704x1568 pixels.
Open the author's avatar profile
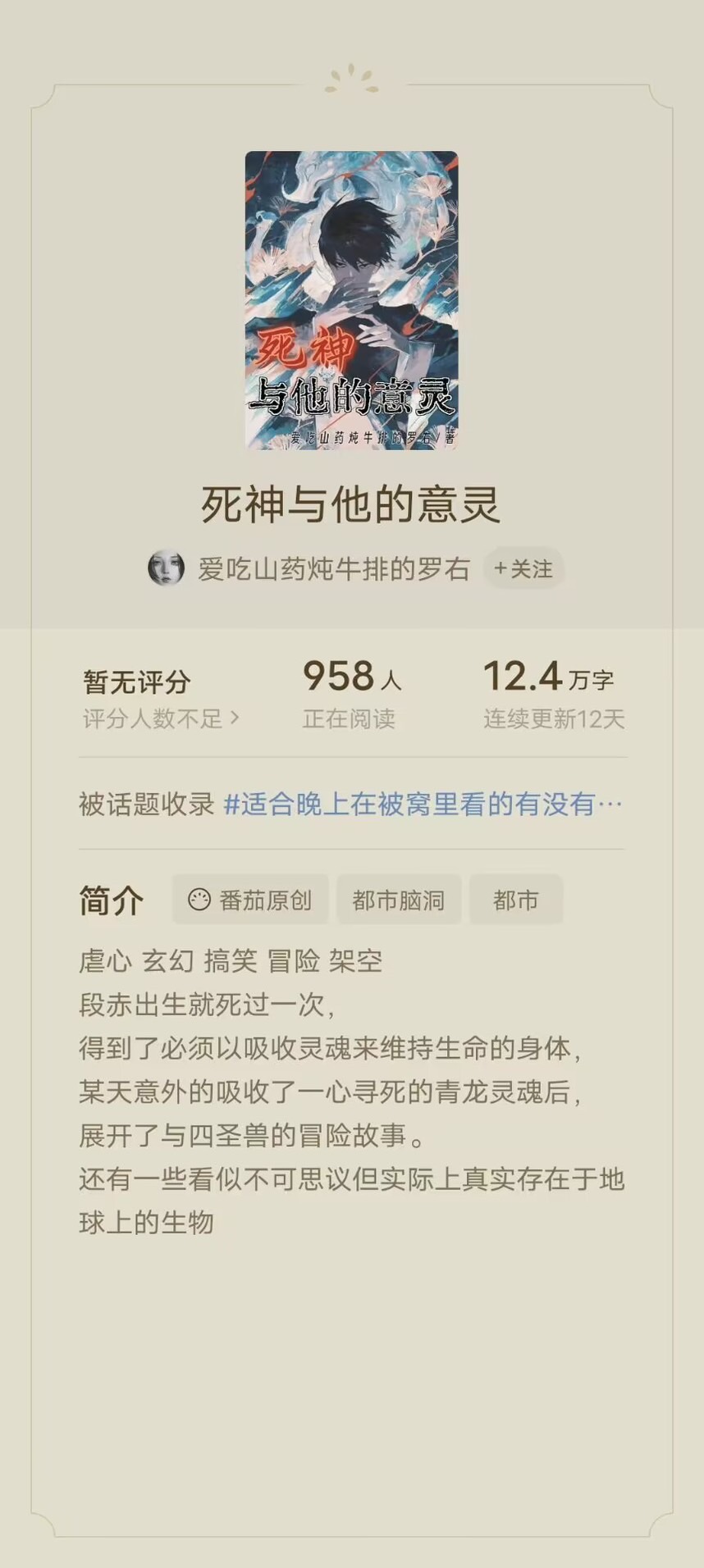pos(166,568)
